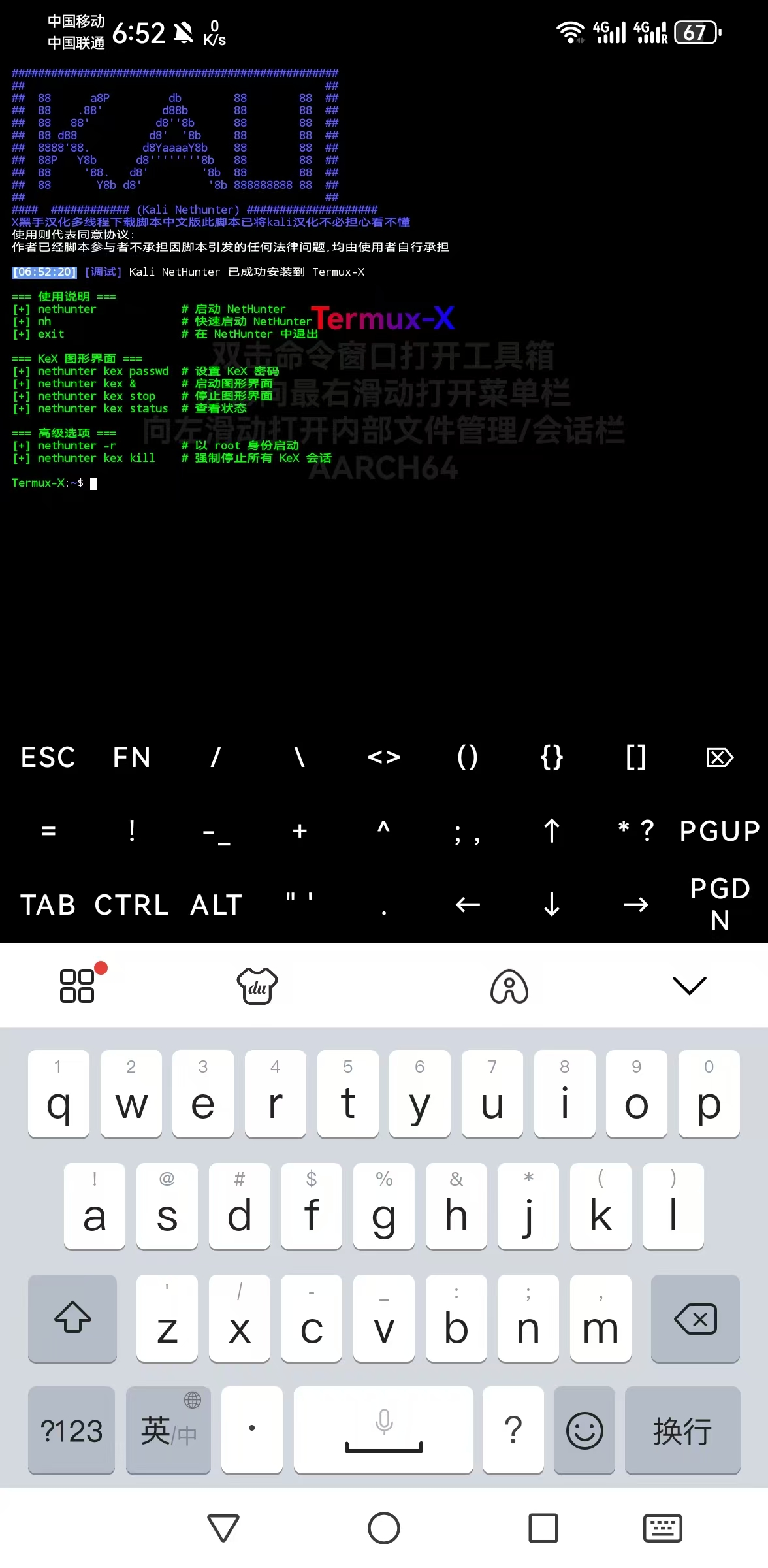Viewport: 768px width, 1568px height.
Task: Insert a forward slash with the / key
Action: click(x=216, y=758)
